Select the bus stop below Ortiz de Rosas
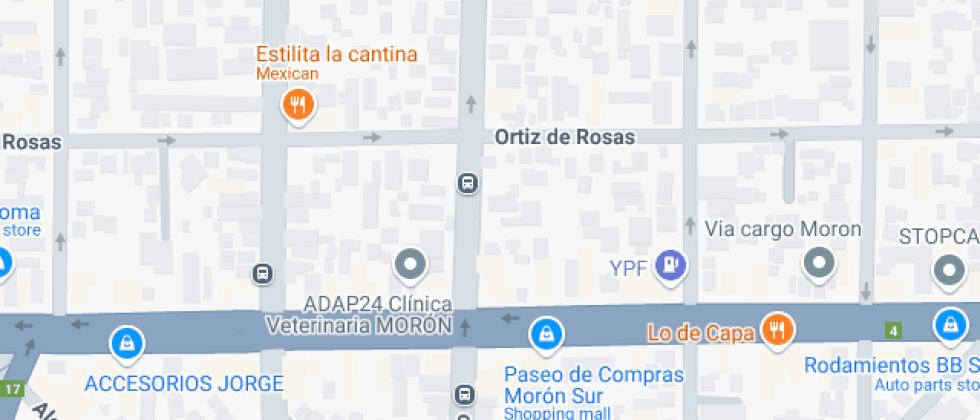The image size is (980, 420). [x=467, y=183]
